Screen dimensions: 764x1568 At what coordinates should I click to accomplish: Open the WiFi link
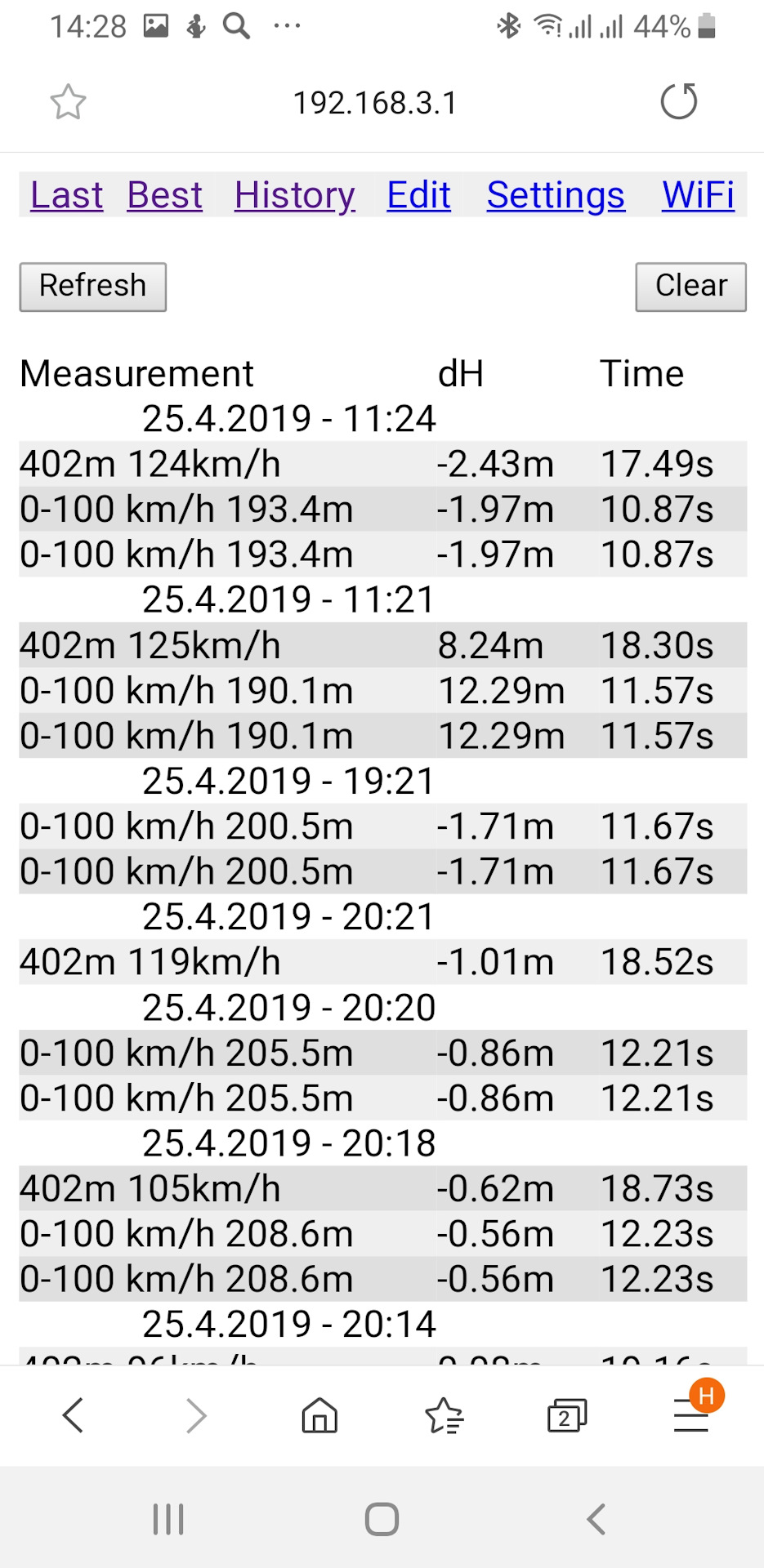[x=699, y=195]
